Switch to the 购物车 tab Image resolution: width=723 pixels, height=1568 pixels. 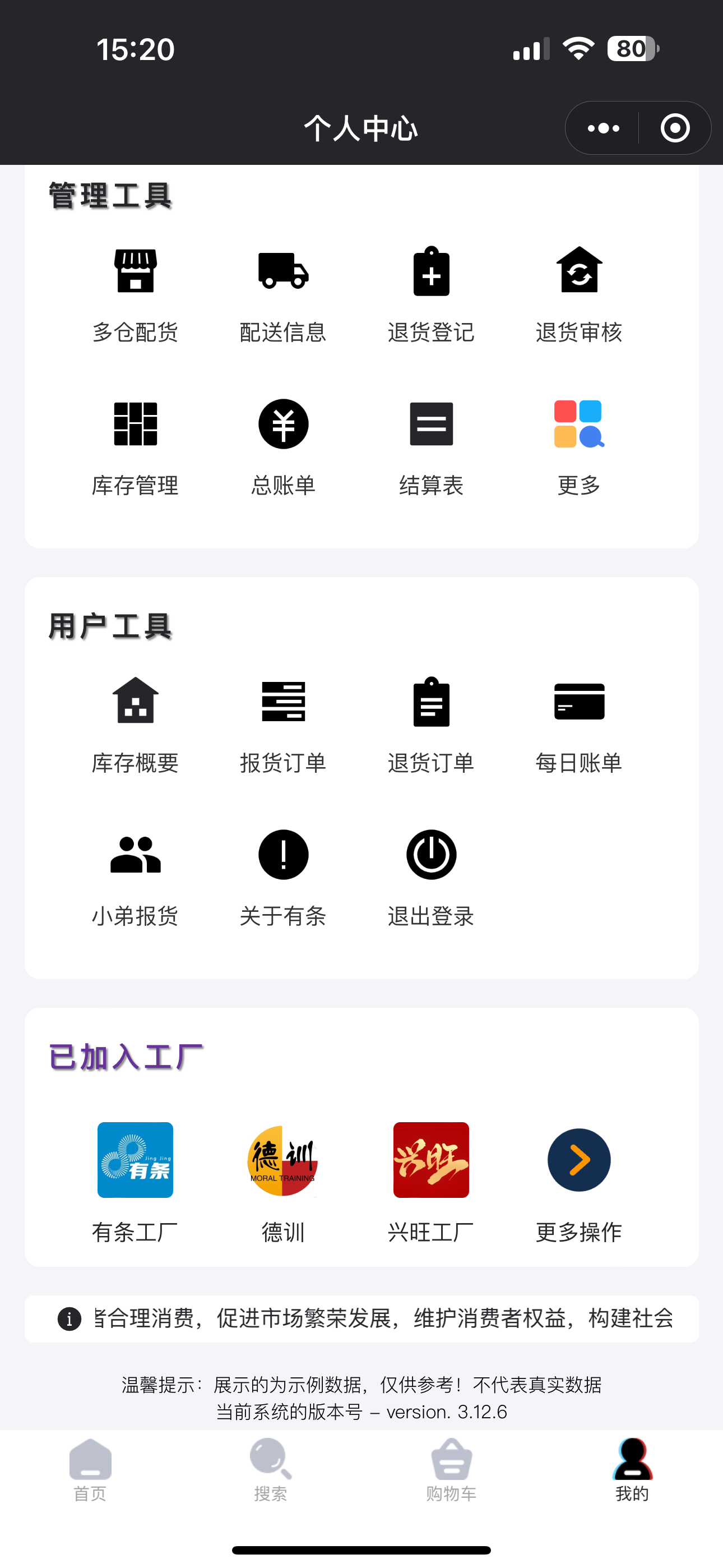coord(451,1469)
